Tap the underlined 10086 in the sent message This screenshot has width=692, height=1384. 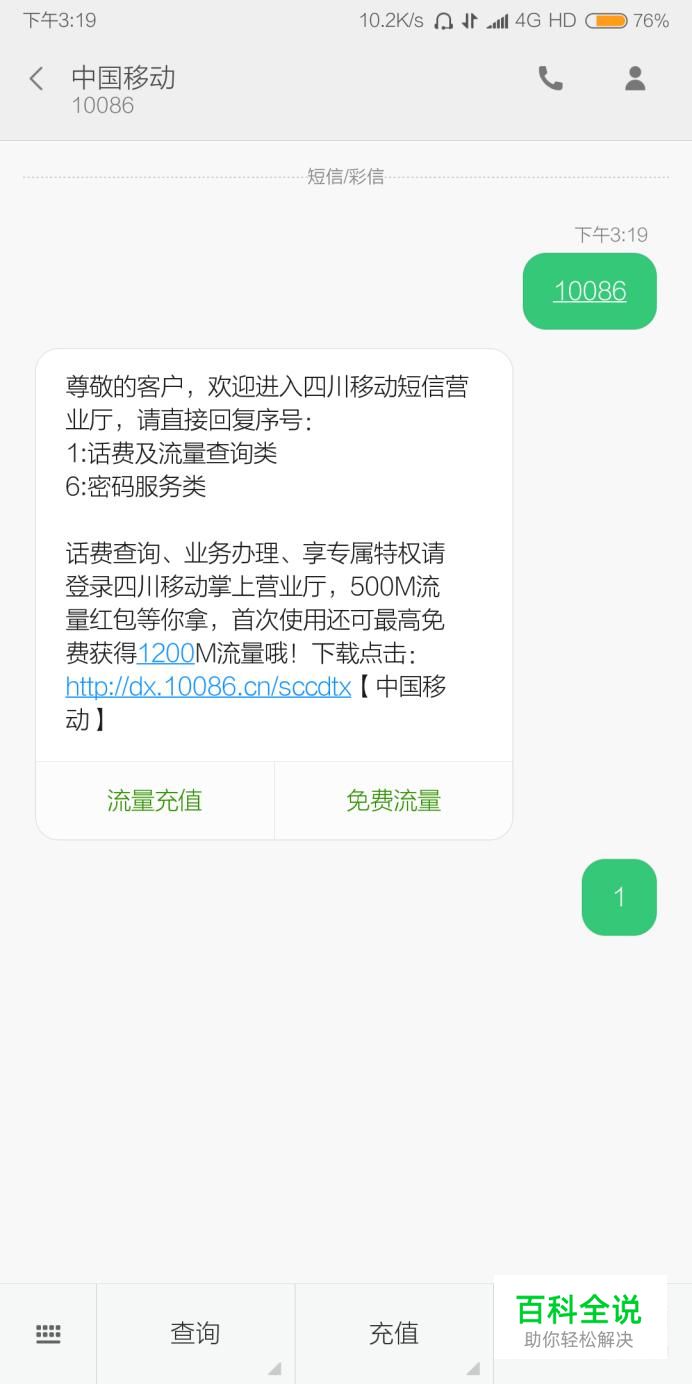[x=590, y=291]
